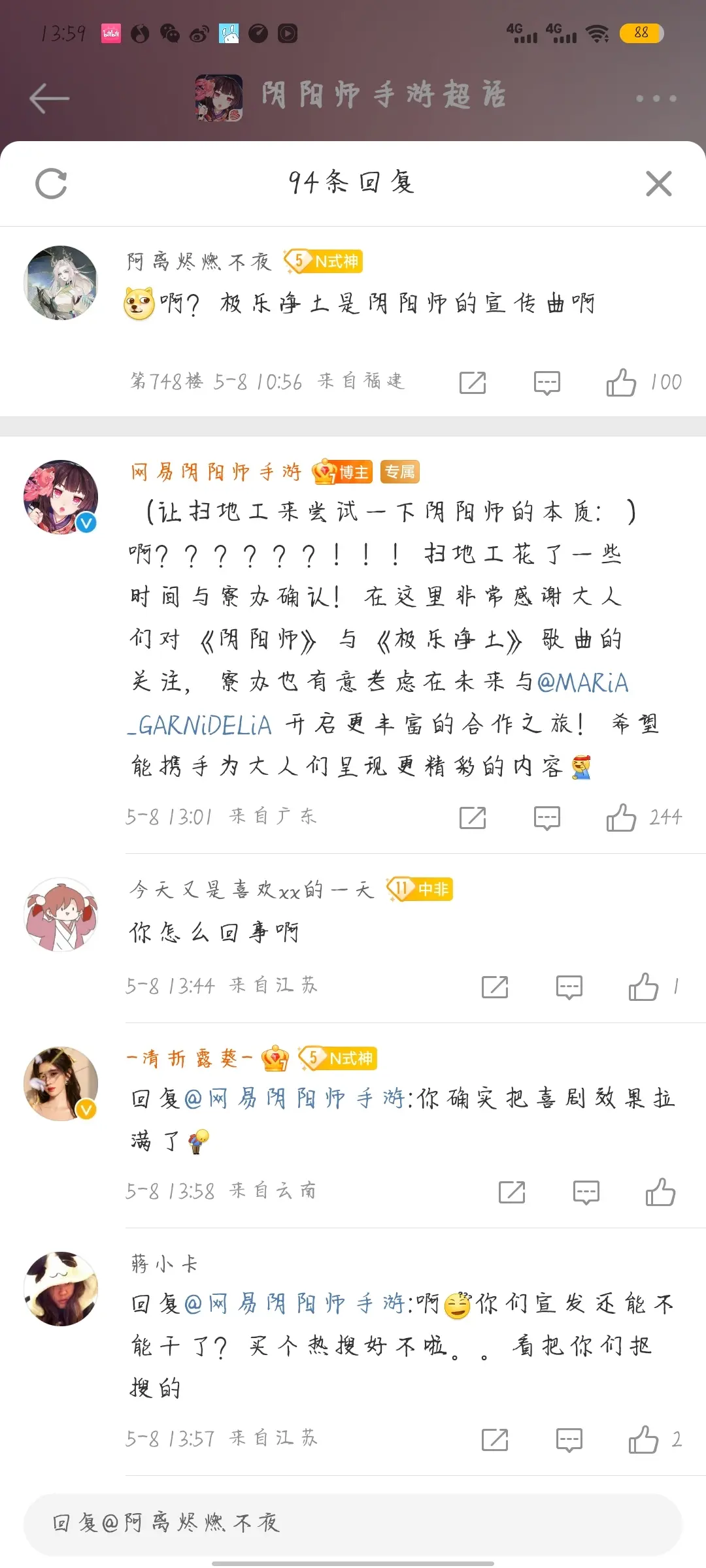This screenshot has width=706, height=1568.
Task: Like -清折露葵-'s reply
Action: (x=660, y=1192)
